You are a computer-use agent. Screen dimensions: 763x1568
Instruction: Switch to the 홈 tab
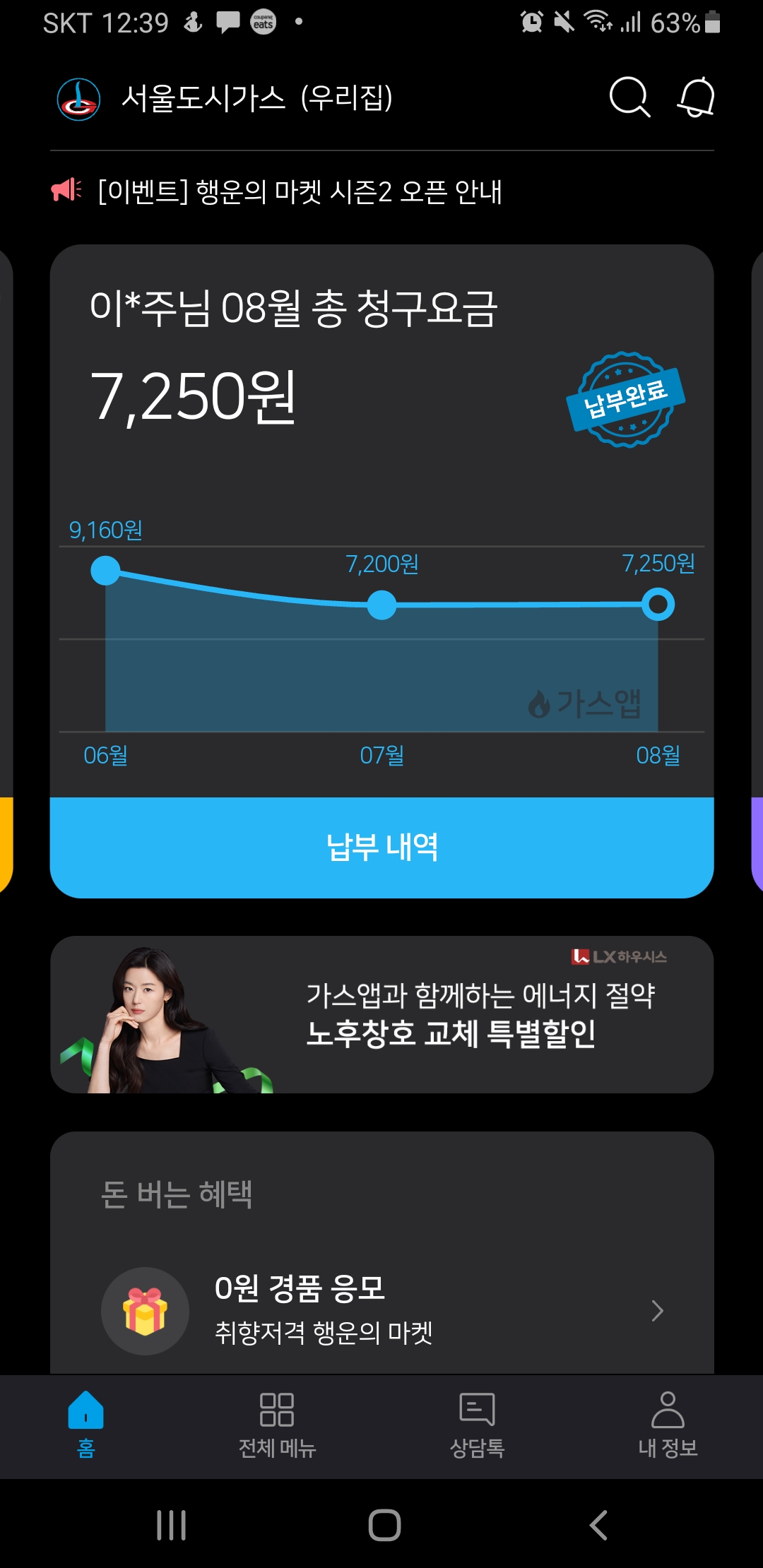85,1424
